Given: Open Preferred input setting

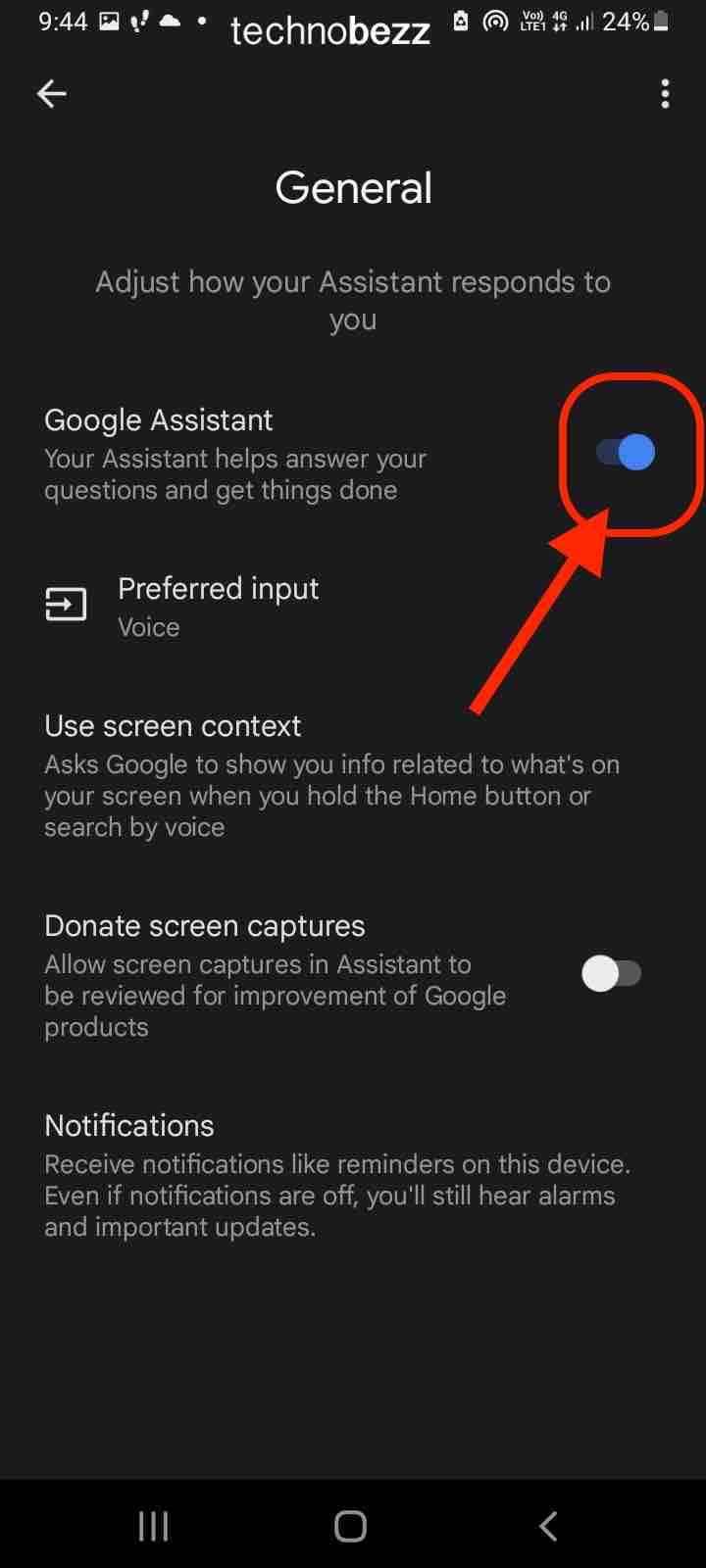Looking at the screenshot, I should click(353, 607).
